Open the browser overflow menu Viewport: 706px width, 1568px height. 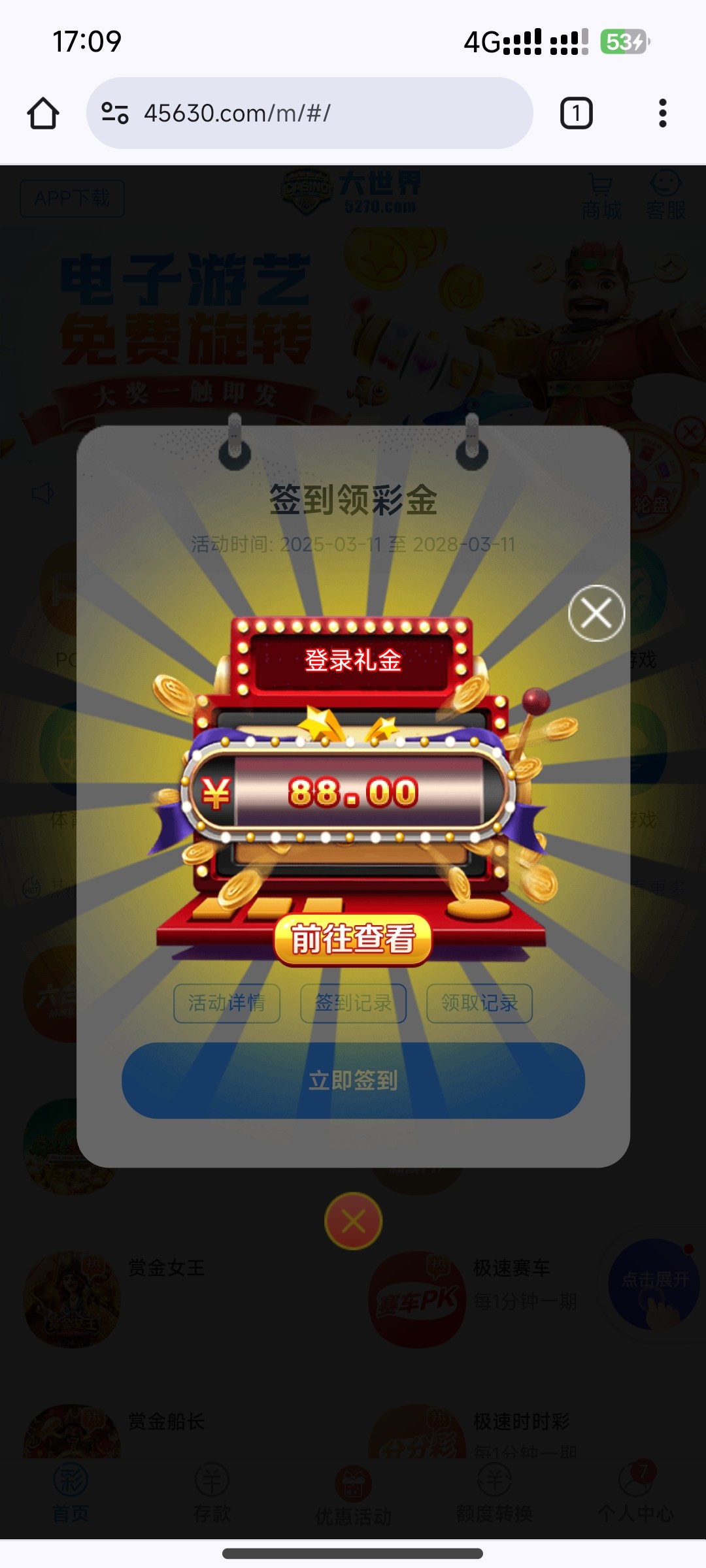click(x=662, y=113)
